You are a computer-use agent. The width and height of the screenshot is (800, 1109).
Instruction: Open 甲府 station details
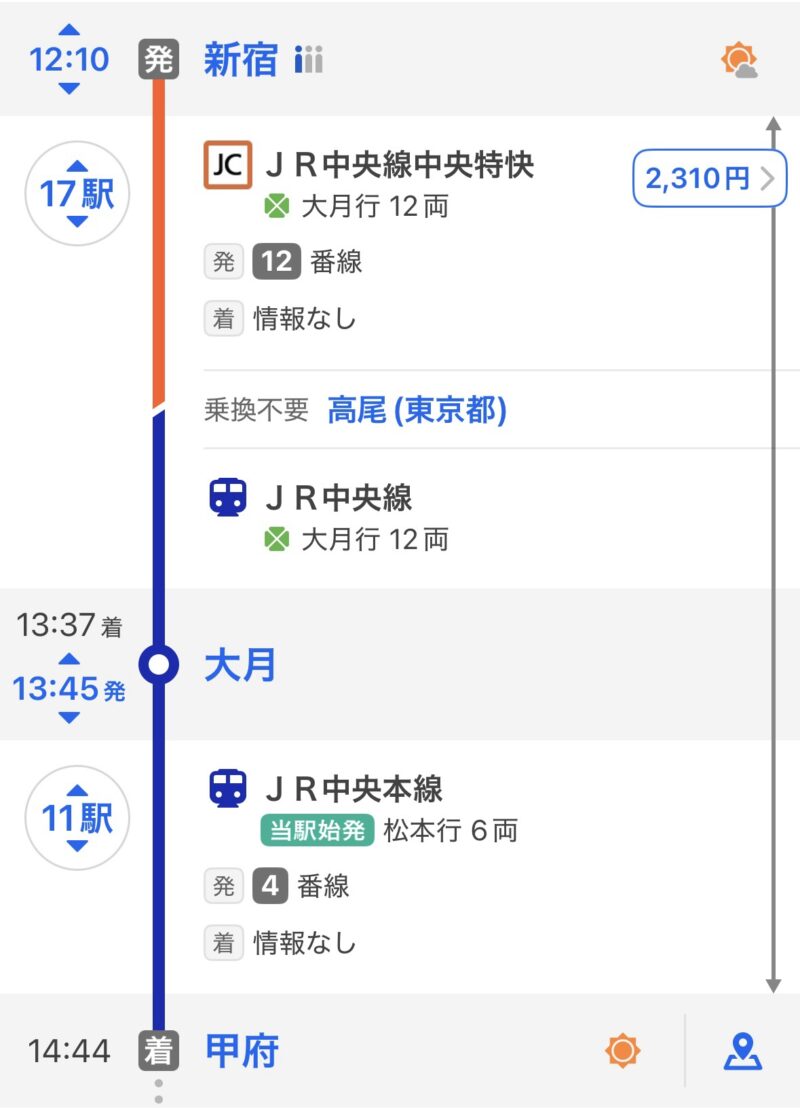(241, 1051)
